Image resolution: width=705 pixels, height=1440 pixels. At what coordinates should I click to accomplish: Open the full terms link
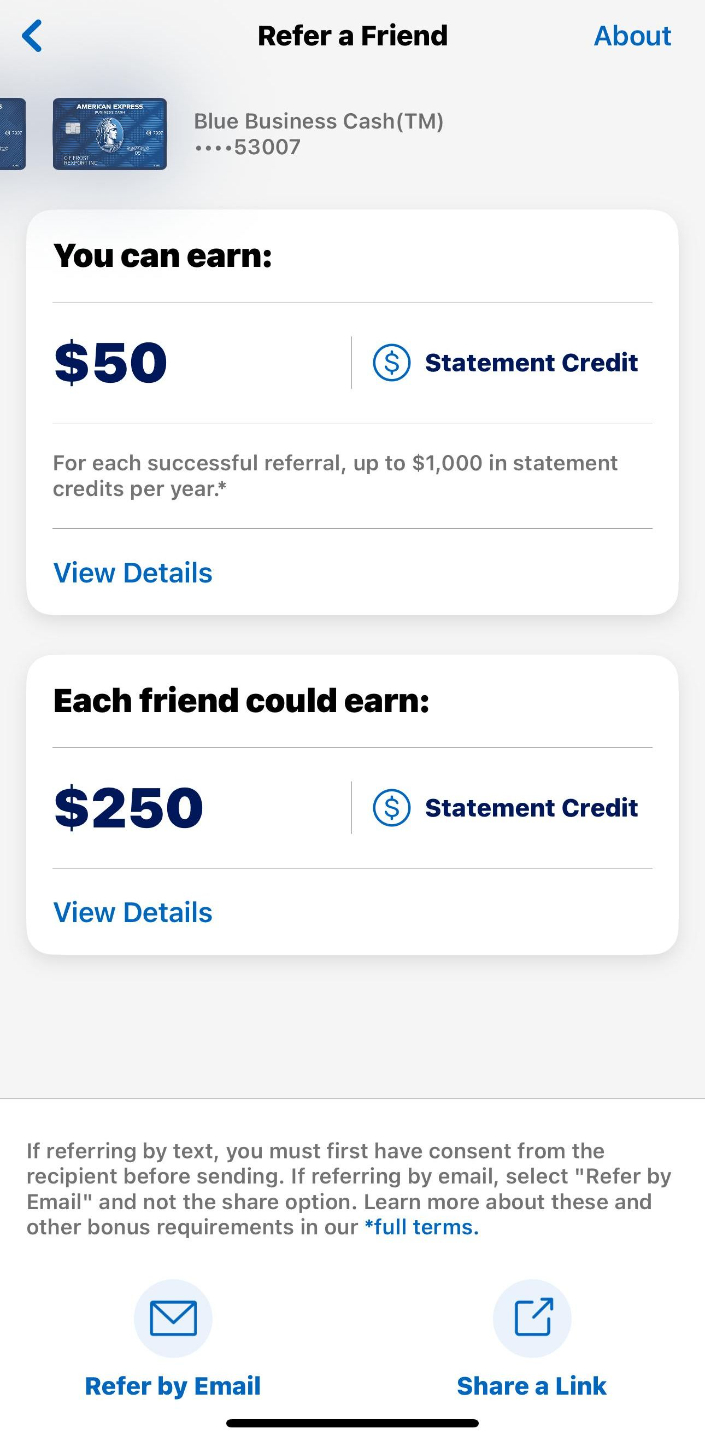421,1227
